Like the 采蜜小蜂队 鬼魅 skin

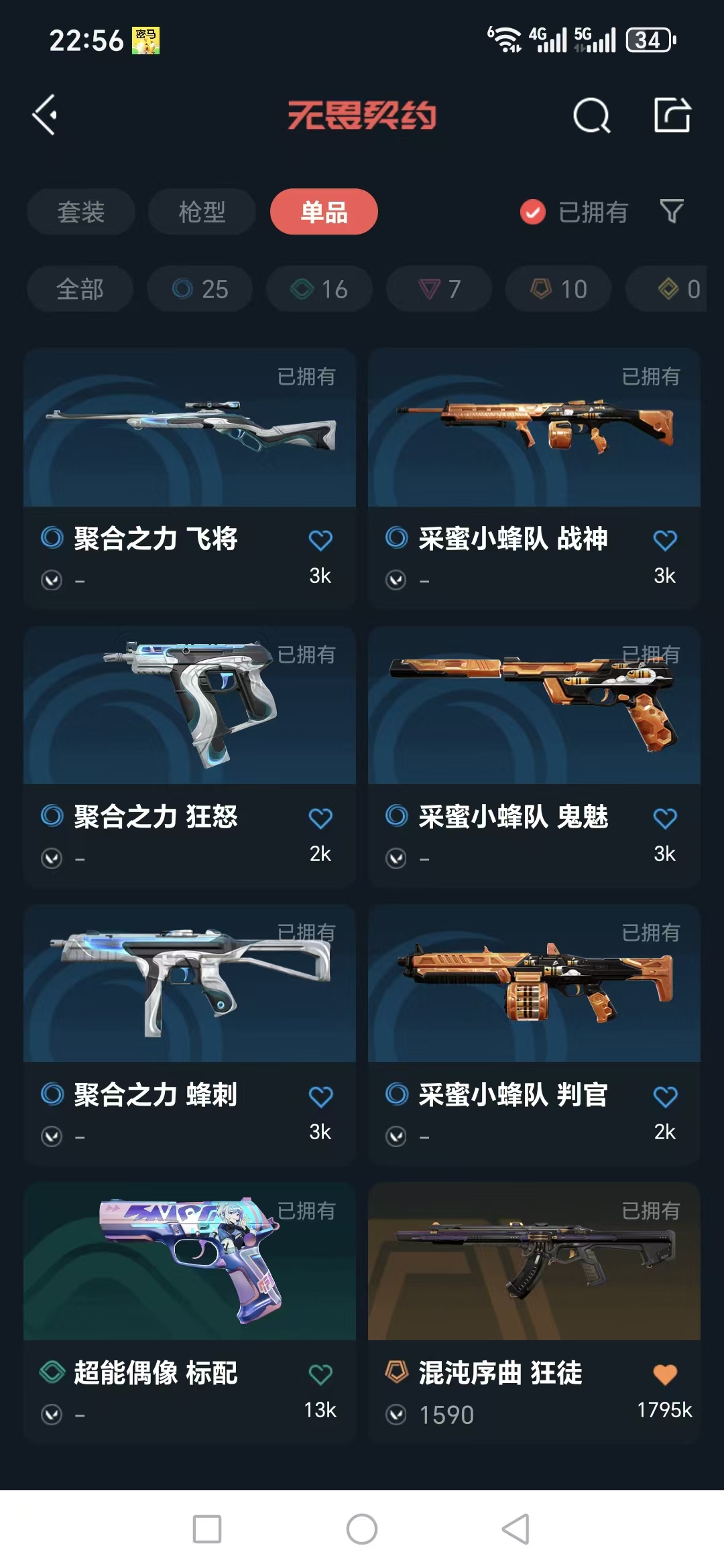pyautogui.click(x=665, y=818)
